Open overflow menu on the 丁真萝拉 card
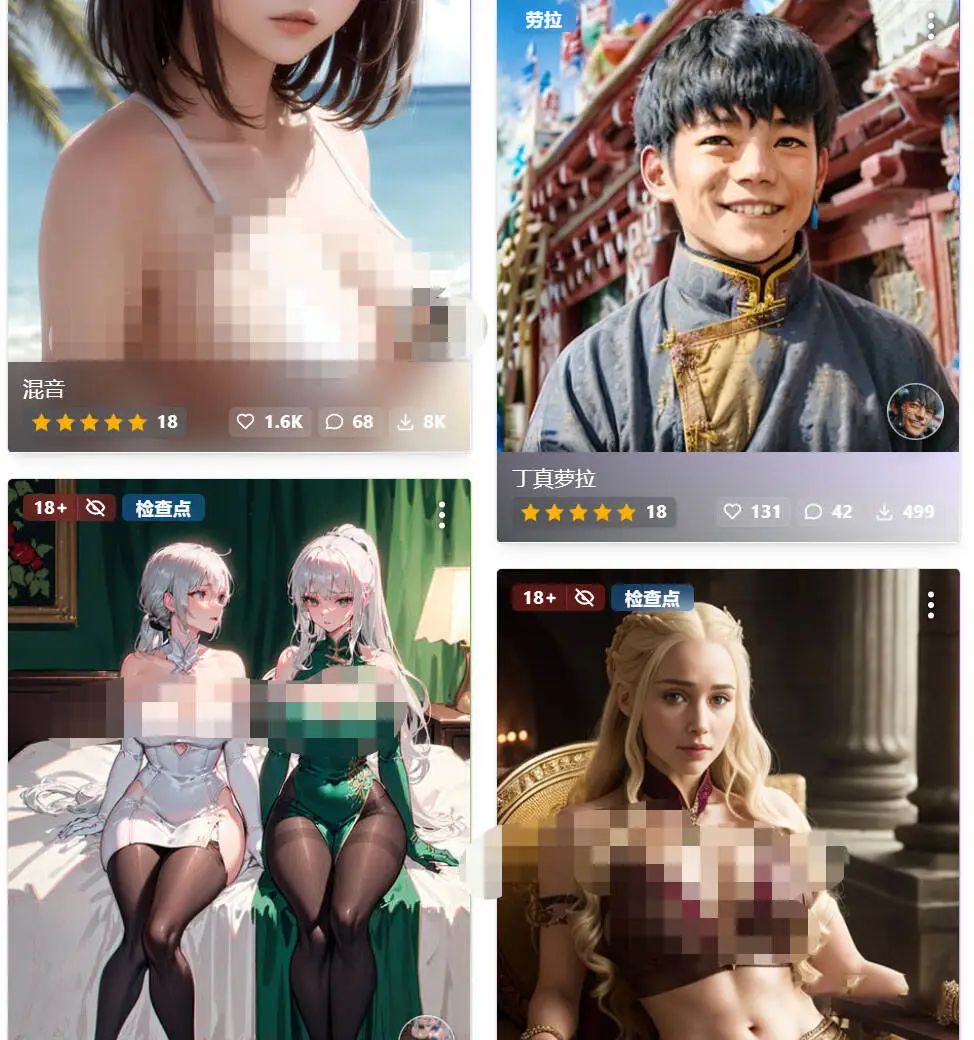 click(x=931, y=26)
